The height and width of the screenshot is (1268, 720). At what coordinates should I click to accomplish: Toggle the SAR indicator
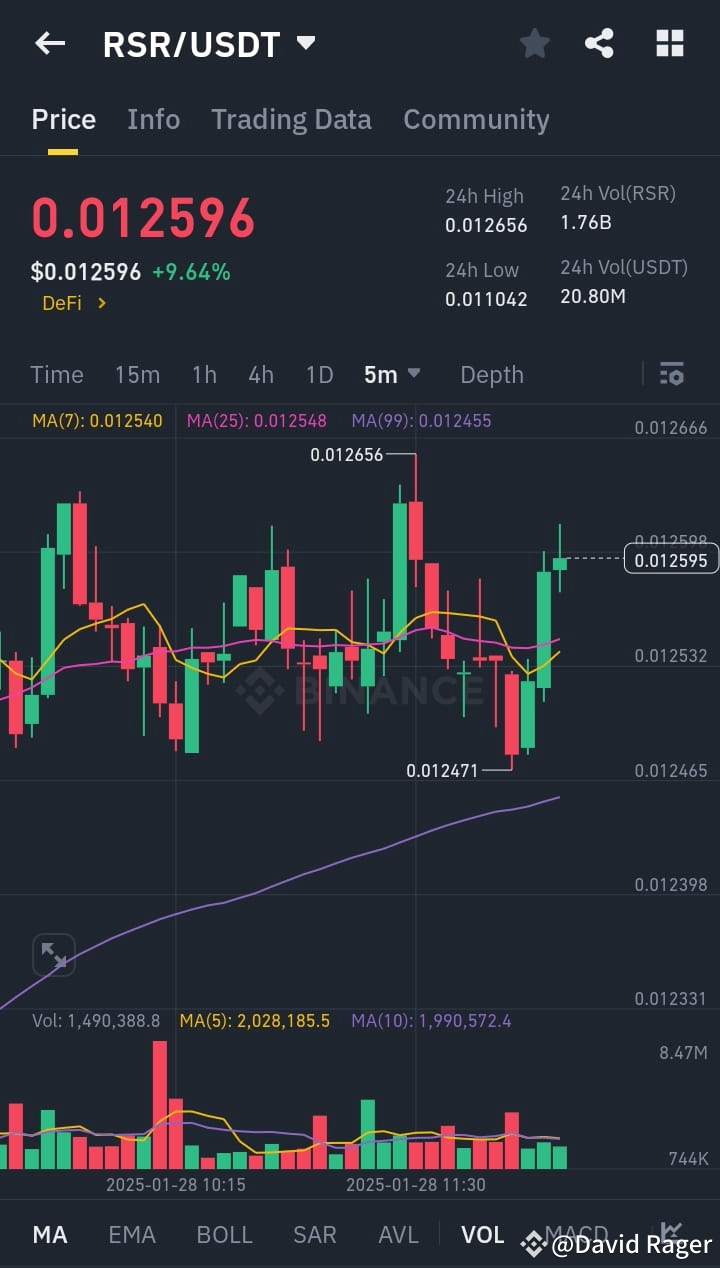point(315,1234)
